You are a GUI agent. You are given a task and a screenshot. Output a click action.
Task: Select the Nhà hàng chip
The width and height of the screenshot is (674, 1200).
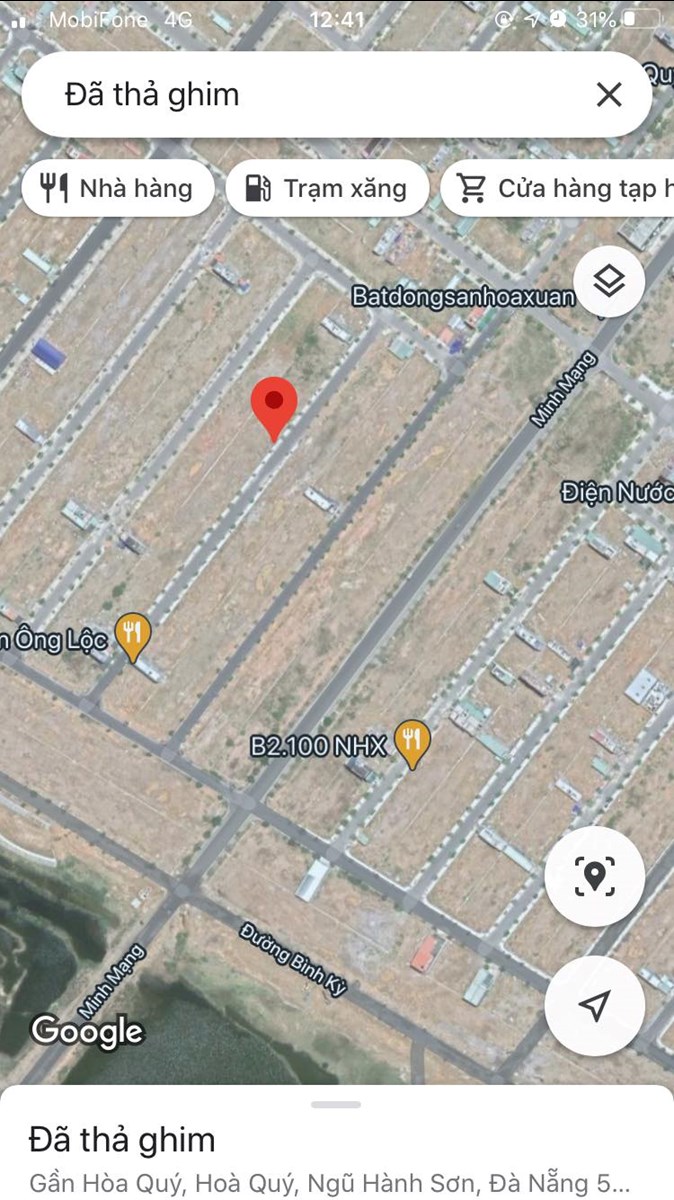click(118, 188)
